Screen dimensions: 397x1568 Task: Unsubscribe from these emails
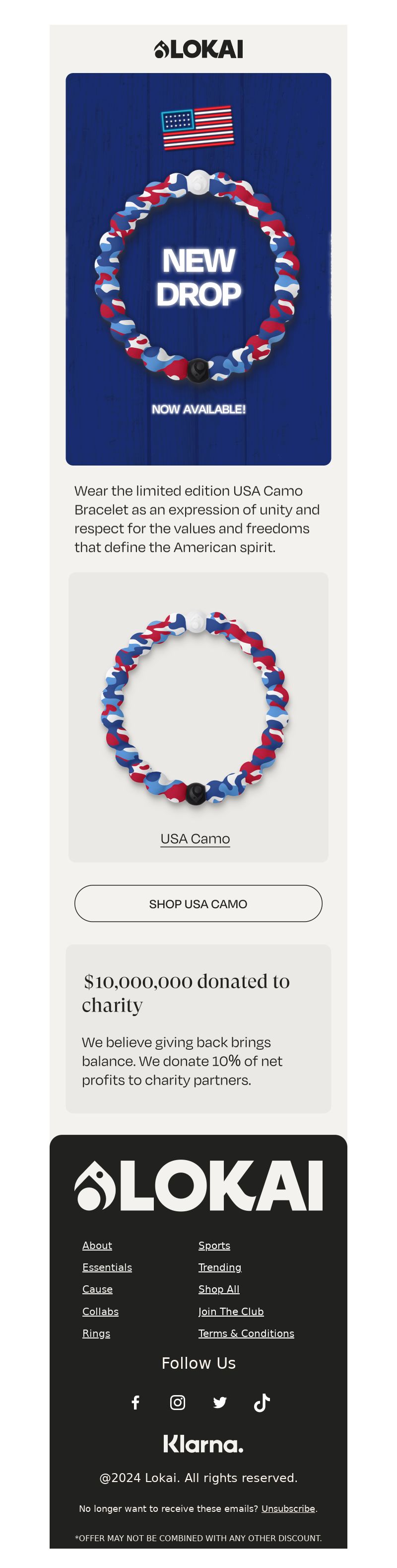tap(288, 1508)
